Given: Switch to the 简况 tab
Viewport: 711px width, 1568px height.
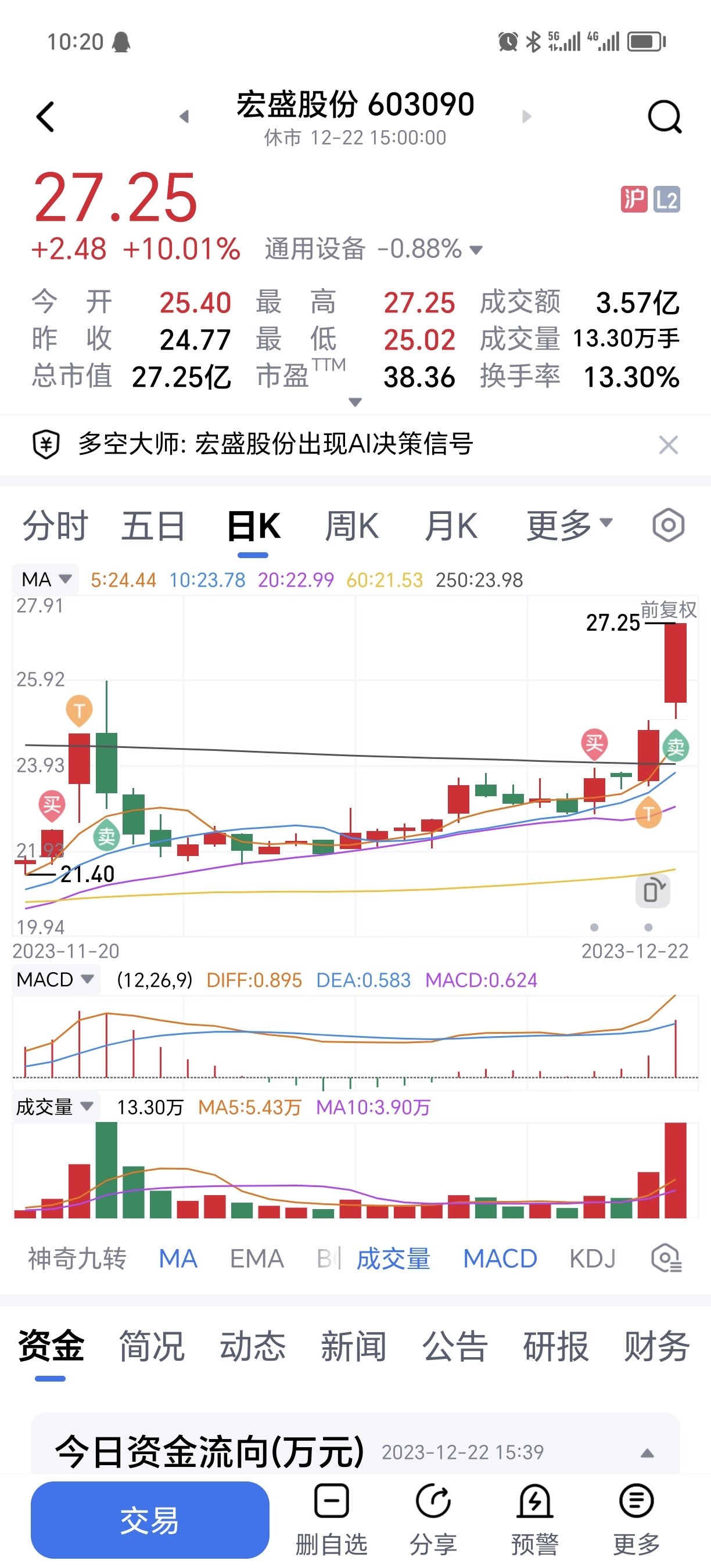Looking at the screenshot, I should coord(152,1346).
